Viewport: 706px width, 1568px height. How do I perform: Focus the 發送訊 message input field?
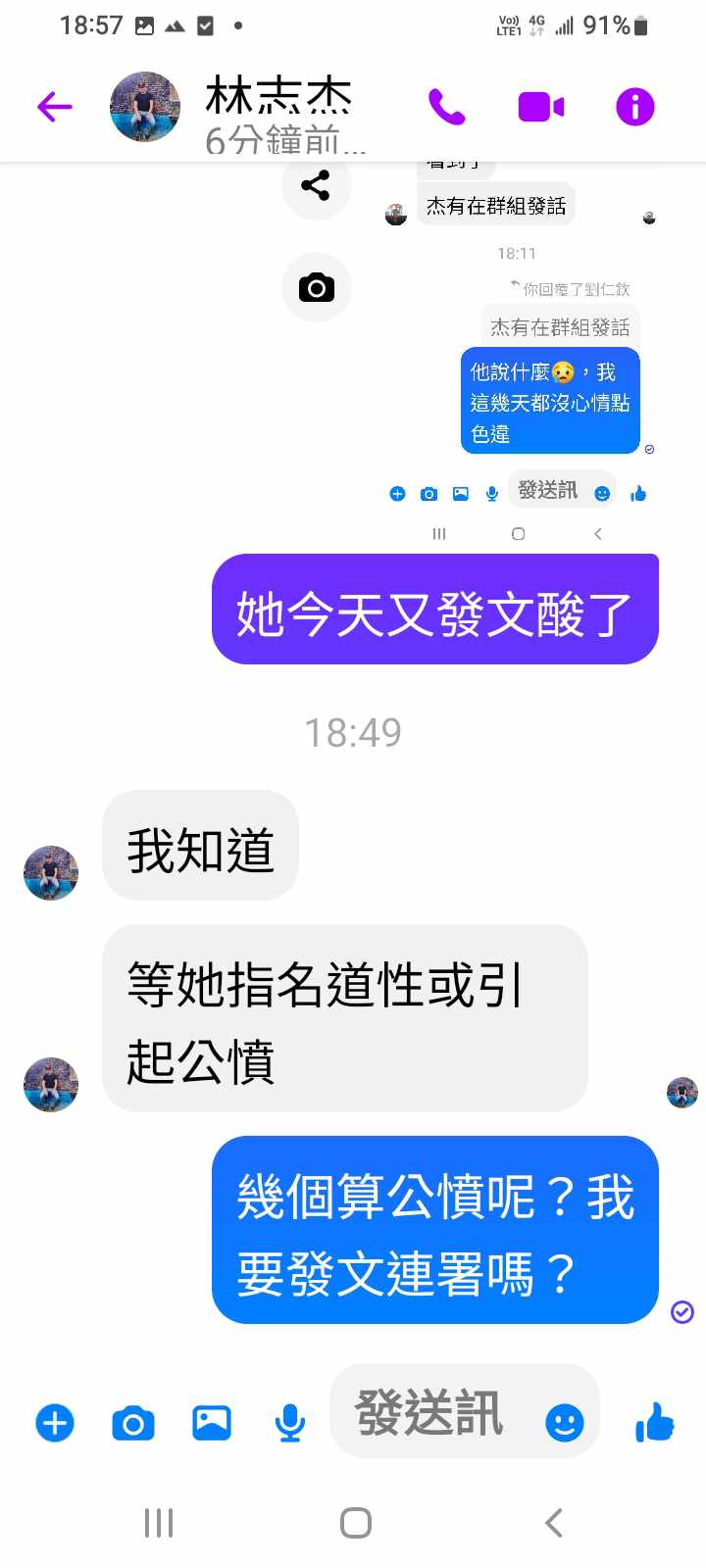click(x=431, y=1412)
